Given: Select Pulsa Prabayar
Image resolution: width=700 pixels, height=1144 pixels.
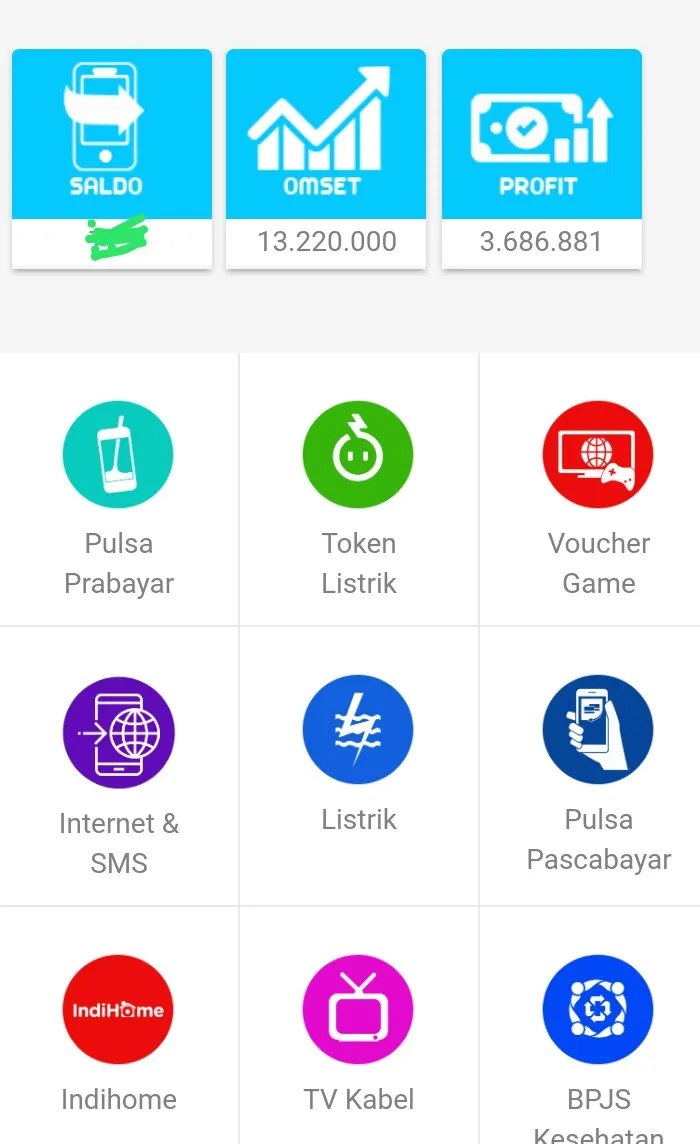Looking at the screenshot, I should [x=119, y=490].
